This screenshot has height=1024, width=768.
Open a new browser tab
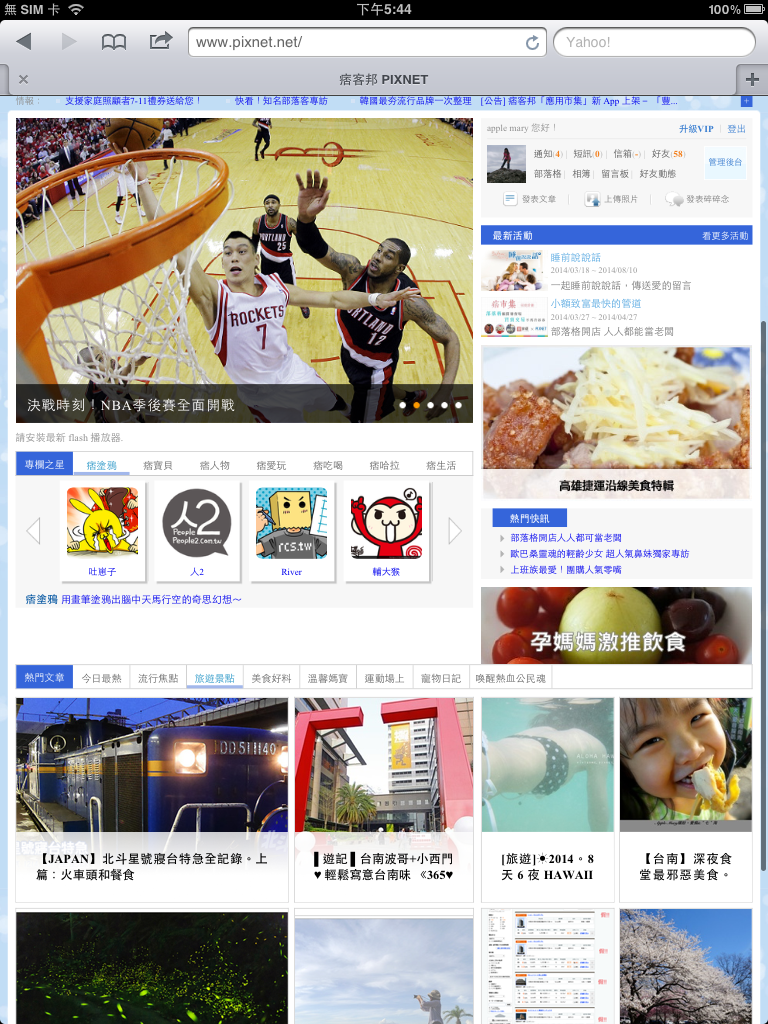point(751,79)
